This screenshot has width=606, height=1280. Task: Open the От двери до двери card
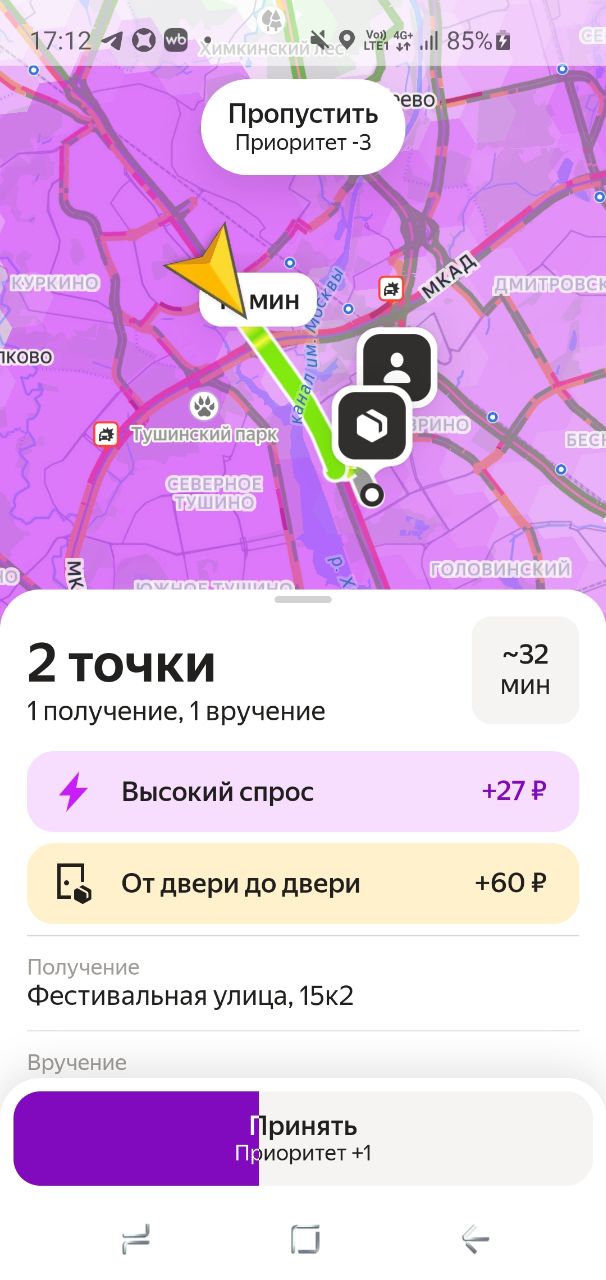pos(303,884)
